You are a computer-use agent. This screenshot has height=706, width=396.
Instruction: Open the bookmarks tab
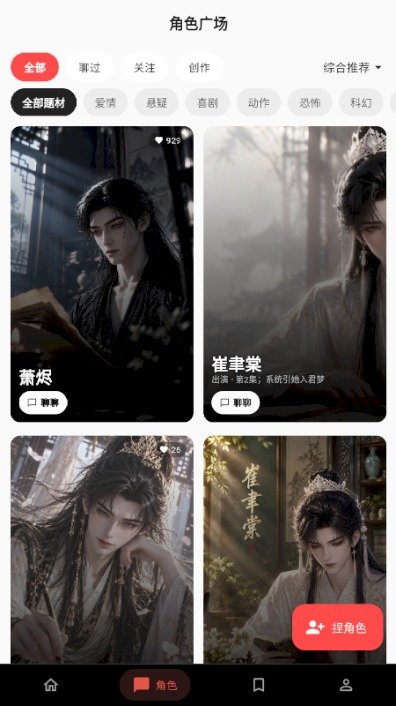tap(258, 685)
